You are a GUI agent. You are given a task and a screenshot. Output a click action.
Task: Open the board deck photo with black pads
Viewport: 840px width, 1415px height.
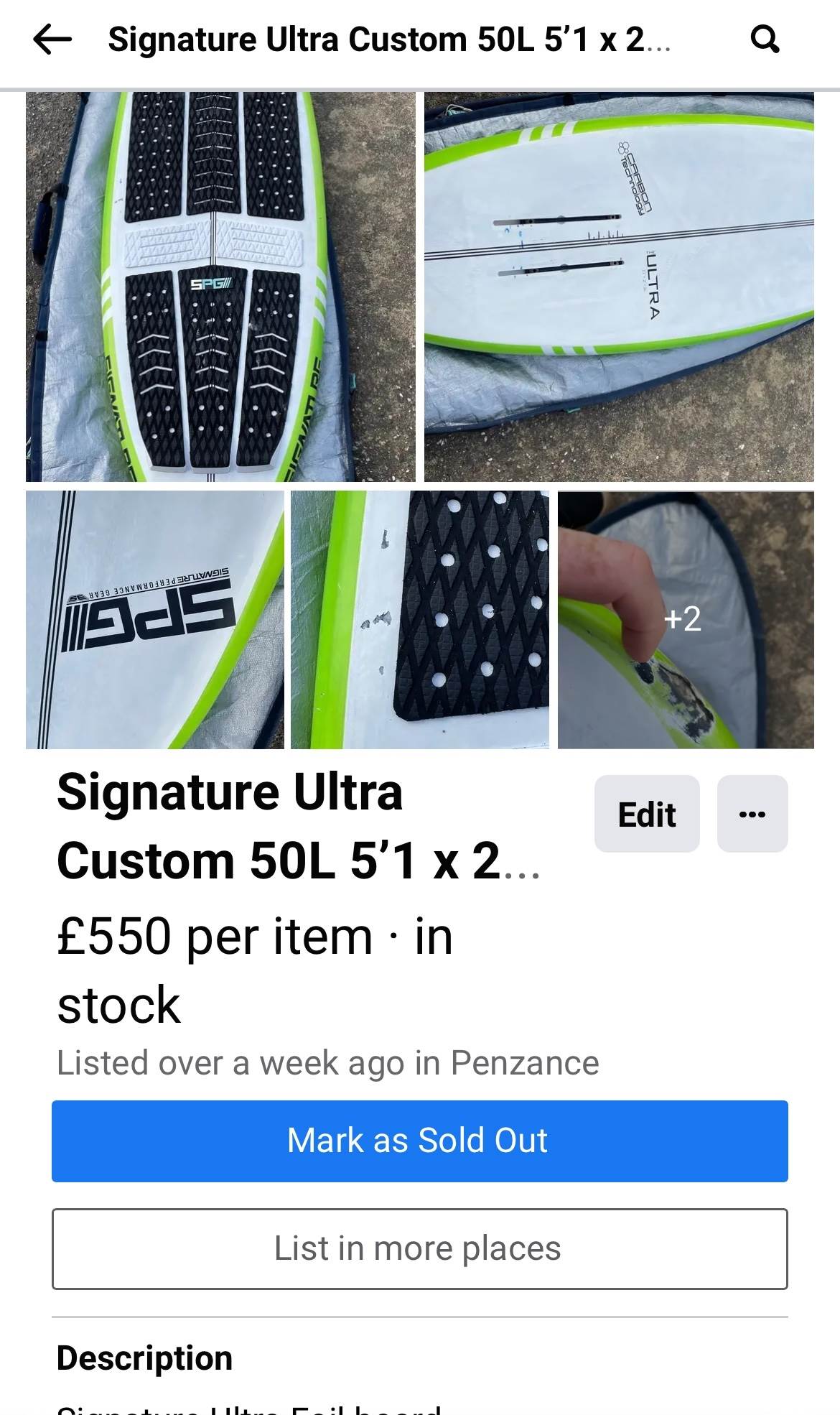(220, 287)
